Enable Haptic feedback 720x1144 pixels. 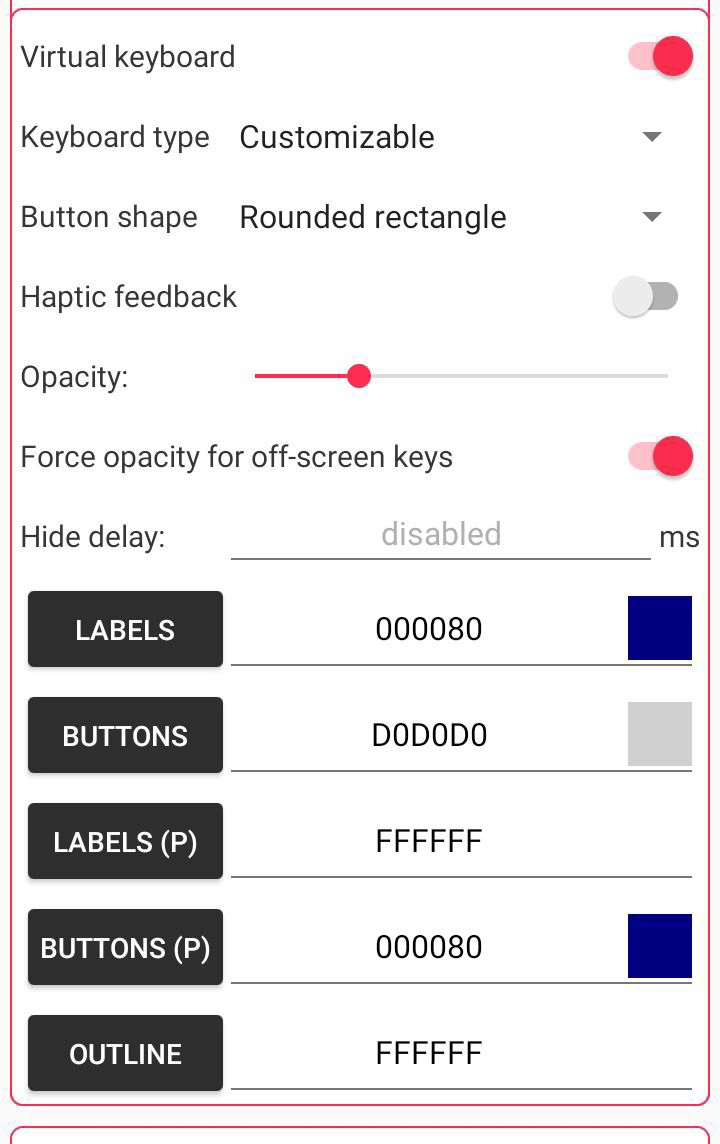[x=646, y=297]
